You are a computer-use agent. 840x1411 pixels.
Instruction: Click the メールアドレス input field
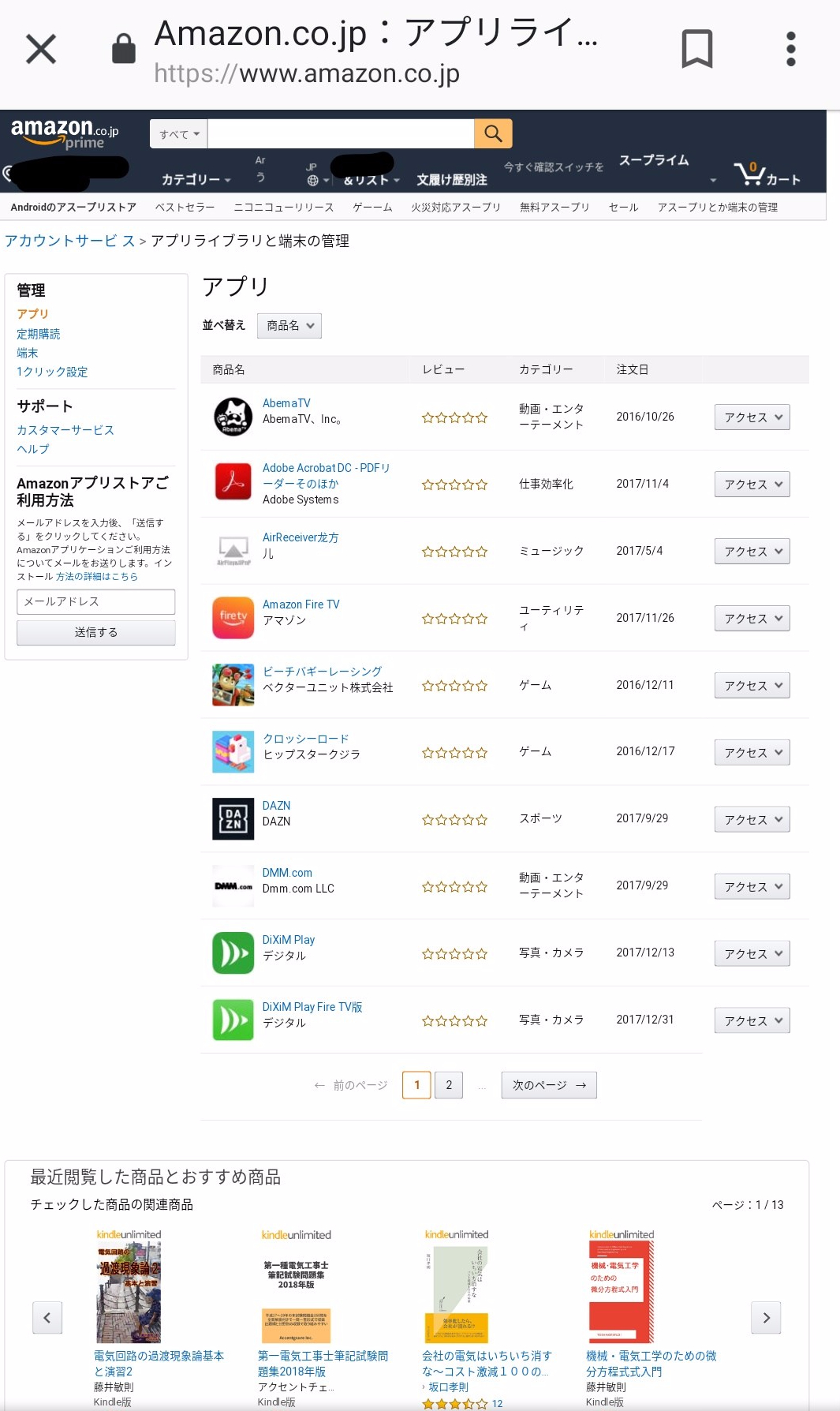coord(95,601)
